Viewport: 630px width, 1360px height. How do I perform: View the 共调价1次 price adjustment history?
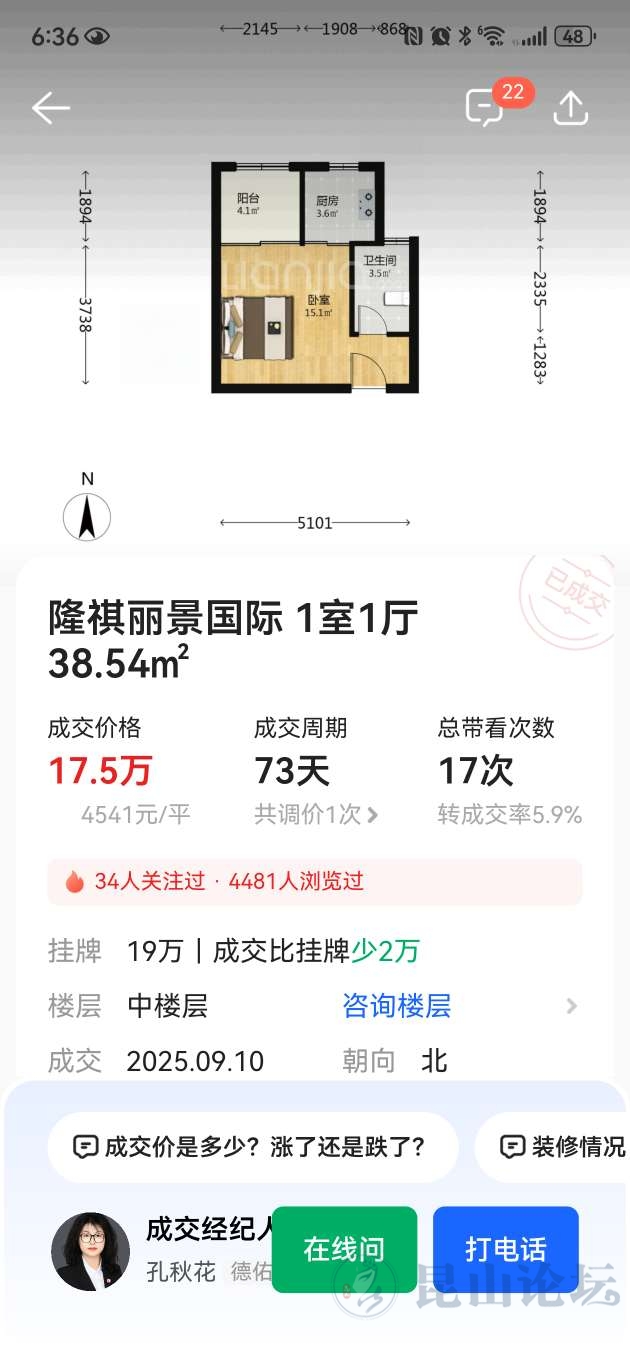pyautogui.click(x=316, y=815)
